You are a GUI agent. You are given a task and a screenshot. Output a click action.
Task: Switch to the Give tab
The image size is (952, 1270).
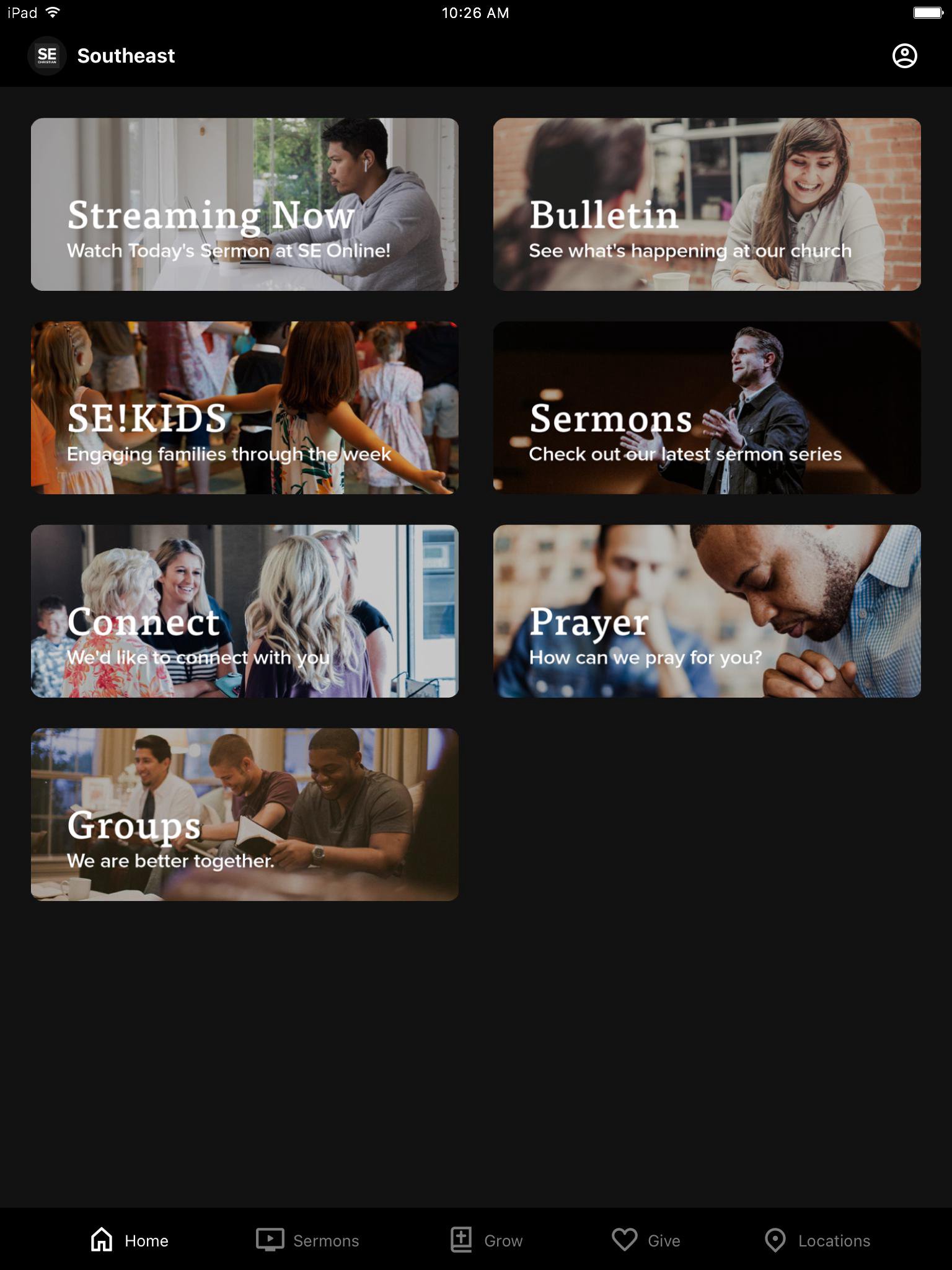coord(646,1240)
